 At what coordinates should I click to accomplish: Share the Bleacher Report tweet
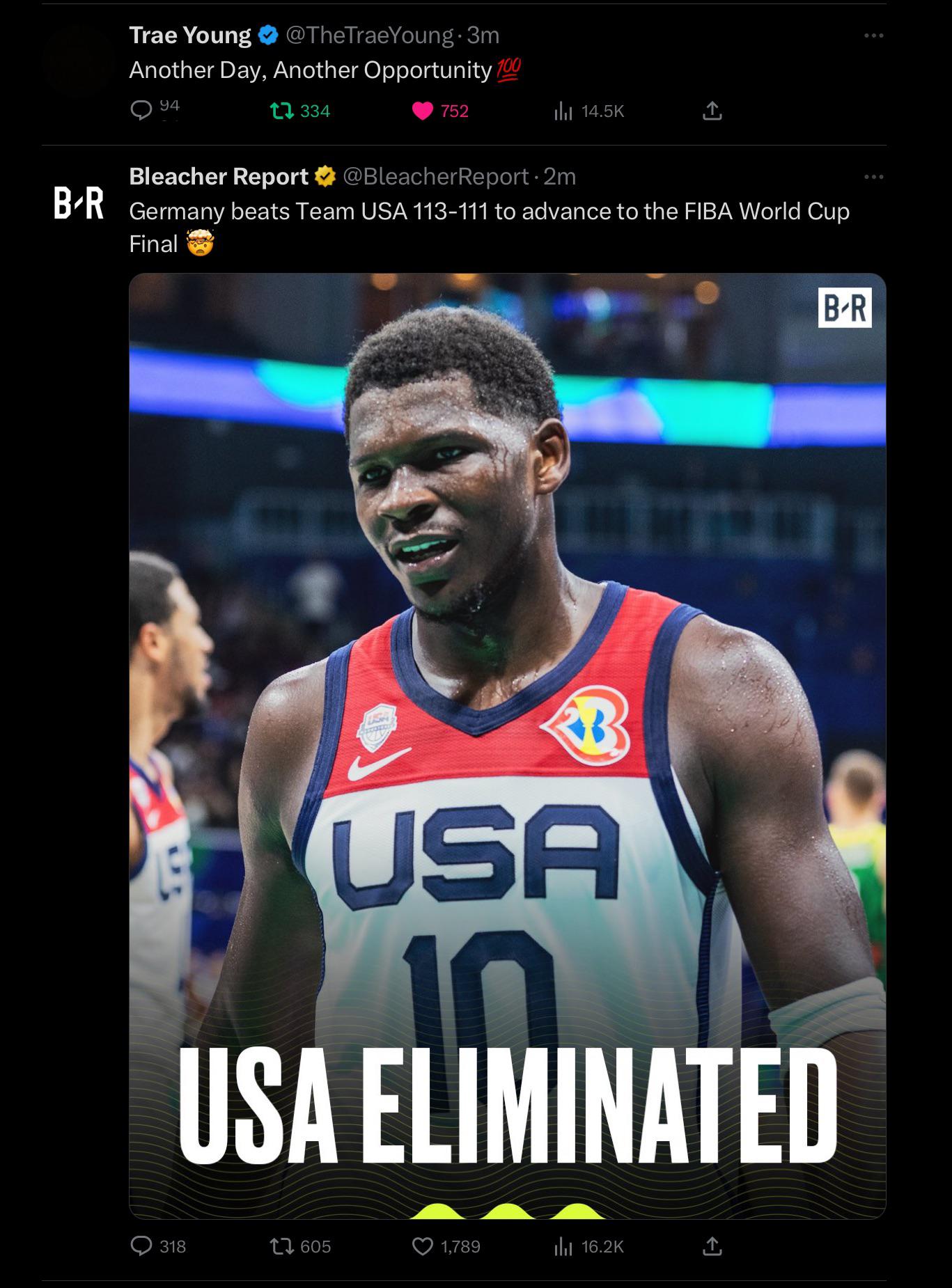click(x=712, y=1246)
